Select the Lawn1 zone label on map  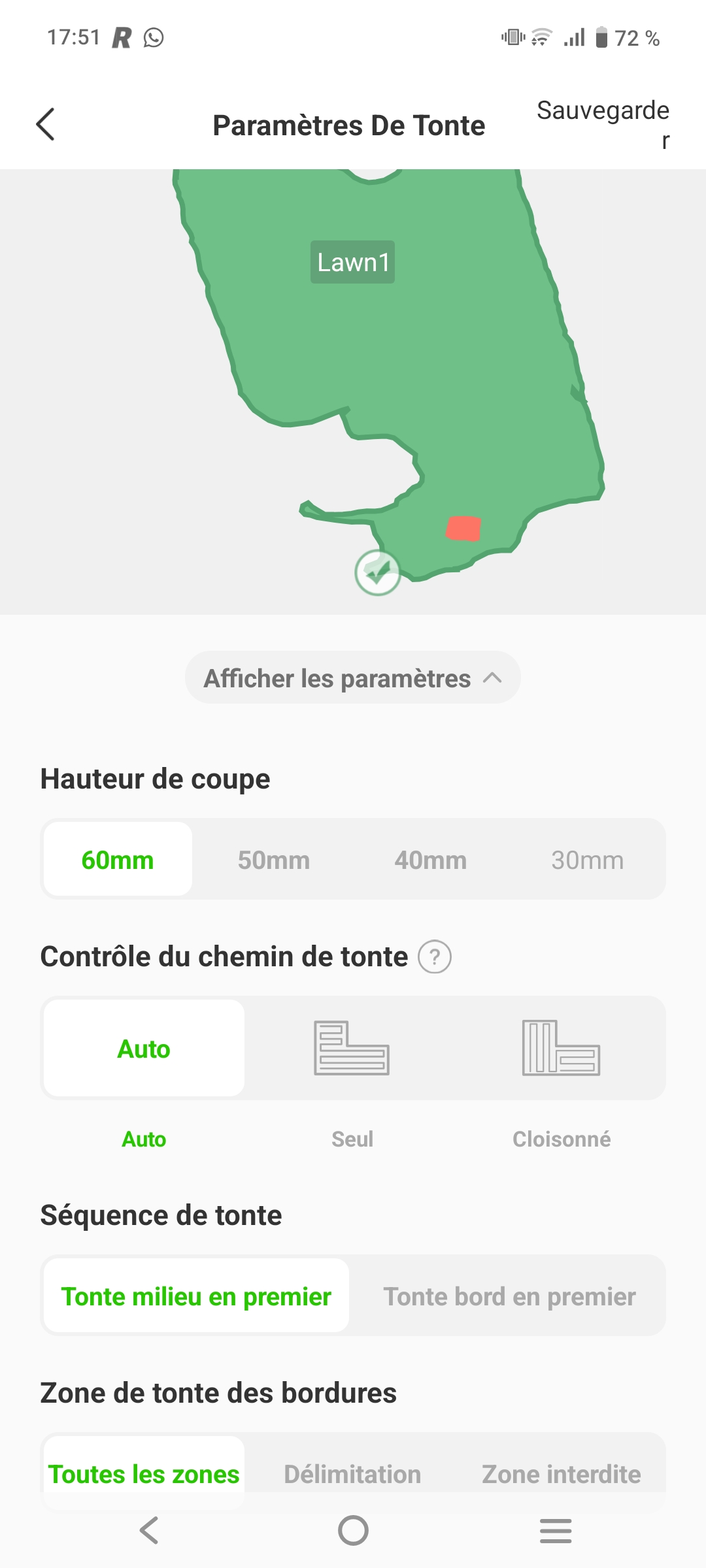352,262
